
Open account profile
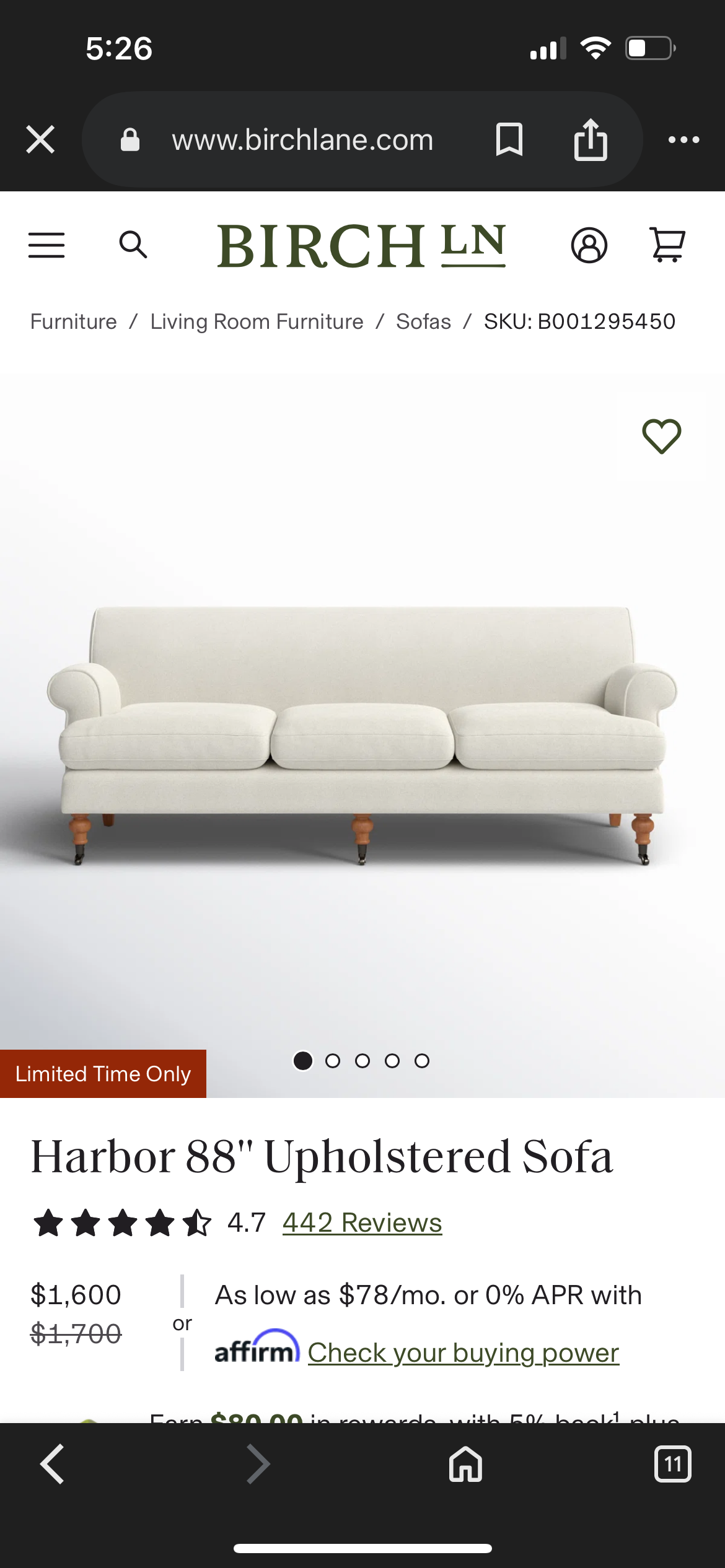(589, 245)
